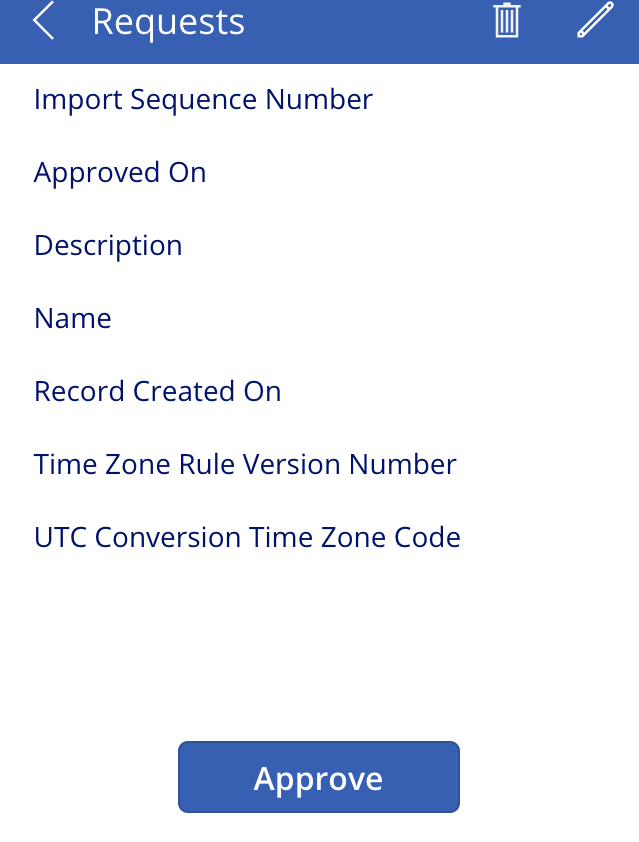Tap the Approve button

coord(318,777)
